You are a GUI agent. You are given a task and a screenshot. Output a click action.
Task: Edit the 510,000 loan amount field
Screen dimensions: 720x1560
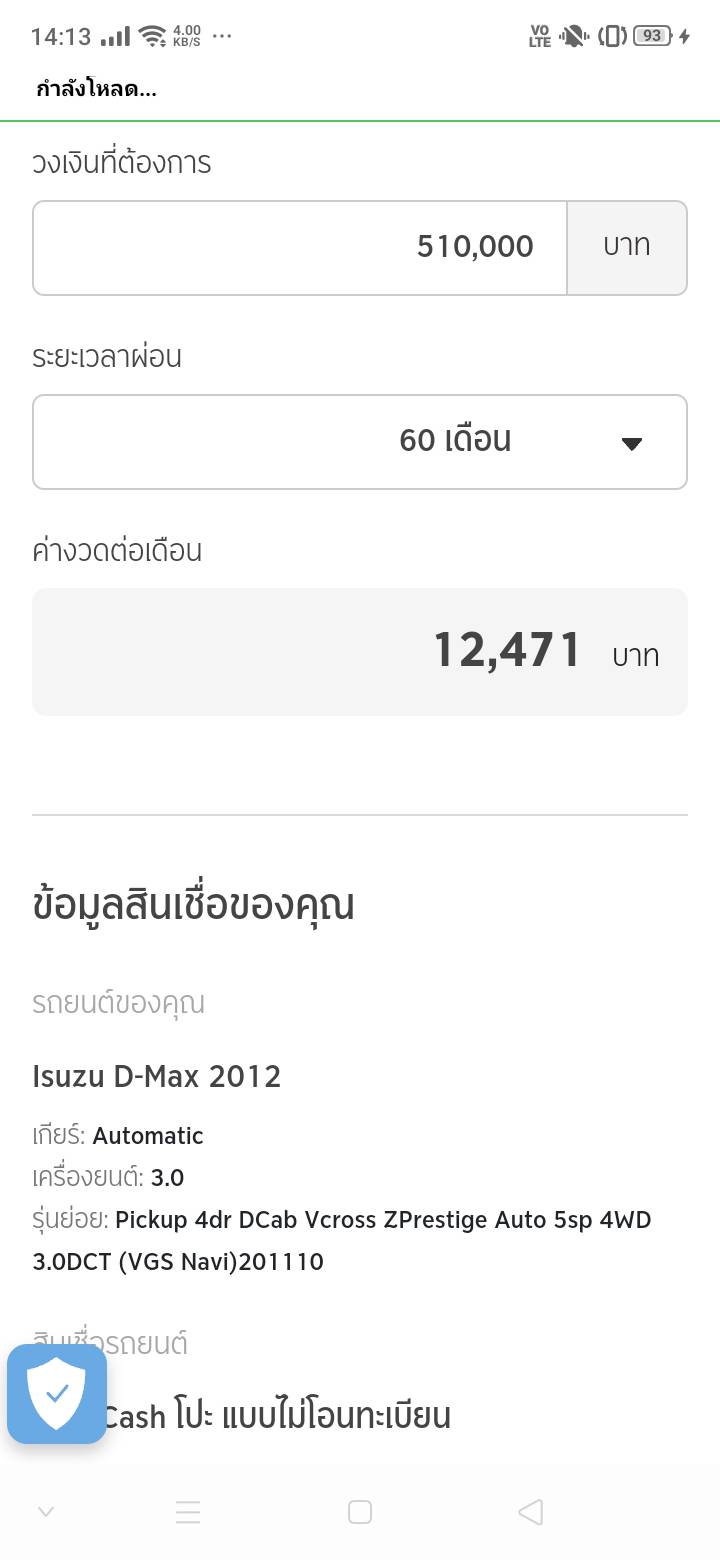(300, 248)
